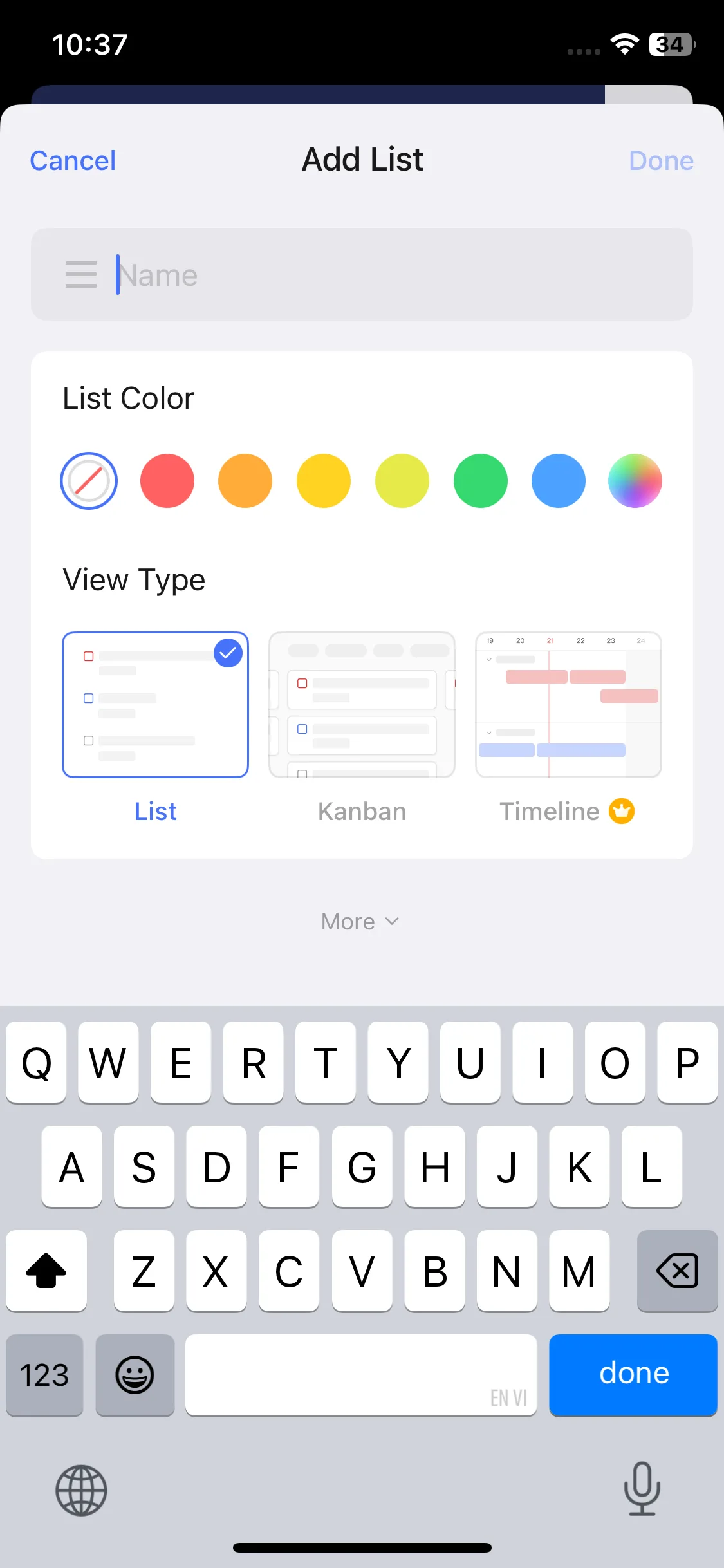
Task: Pick the lime list color
Action: point(402,481)
